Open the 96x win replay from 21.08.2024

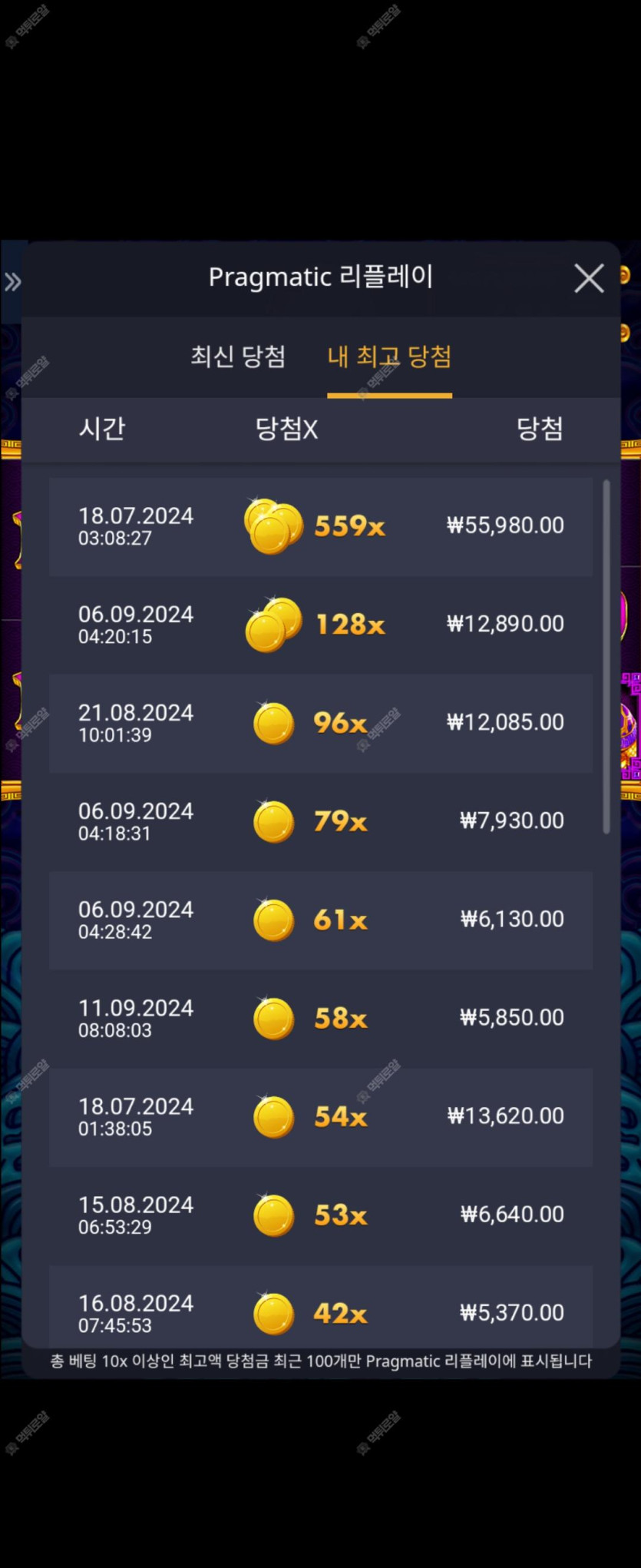(x=320, y=723)
